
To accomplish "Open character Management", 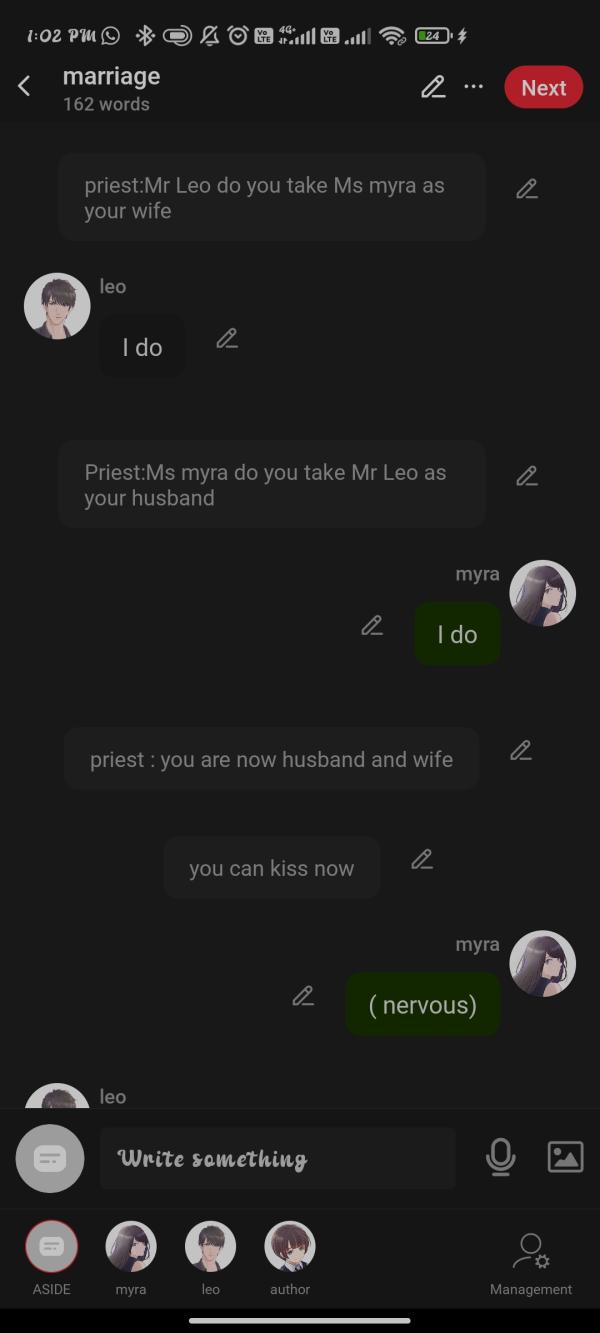I will coord(531,1261).
